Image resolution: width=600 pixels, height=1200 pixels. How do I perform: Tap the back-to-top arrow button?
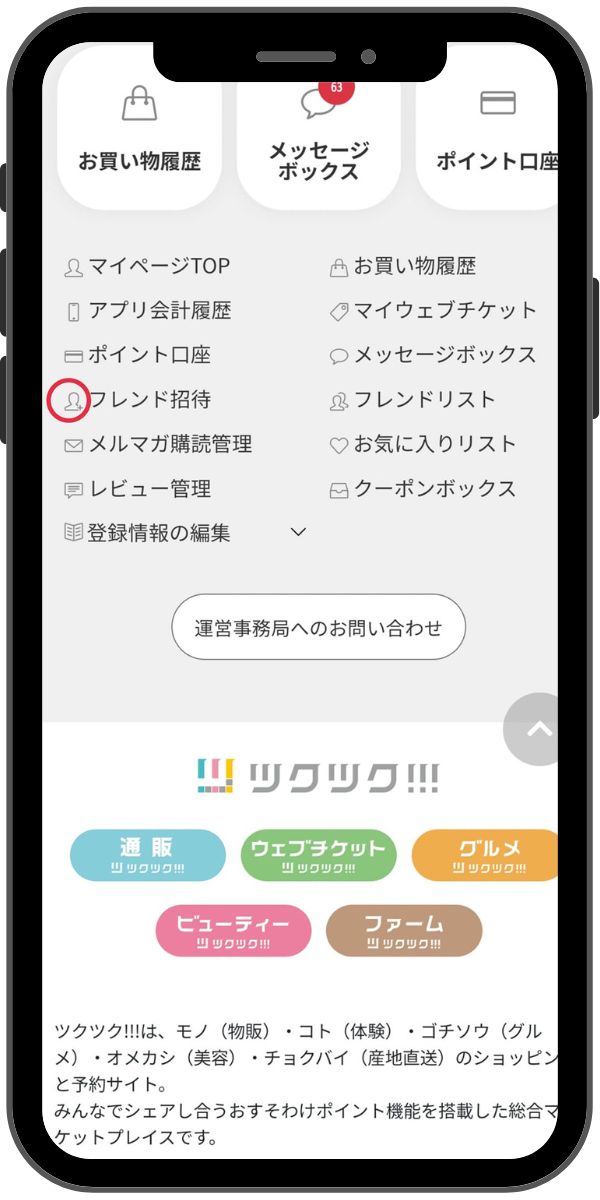point(538,729)
